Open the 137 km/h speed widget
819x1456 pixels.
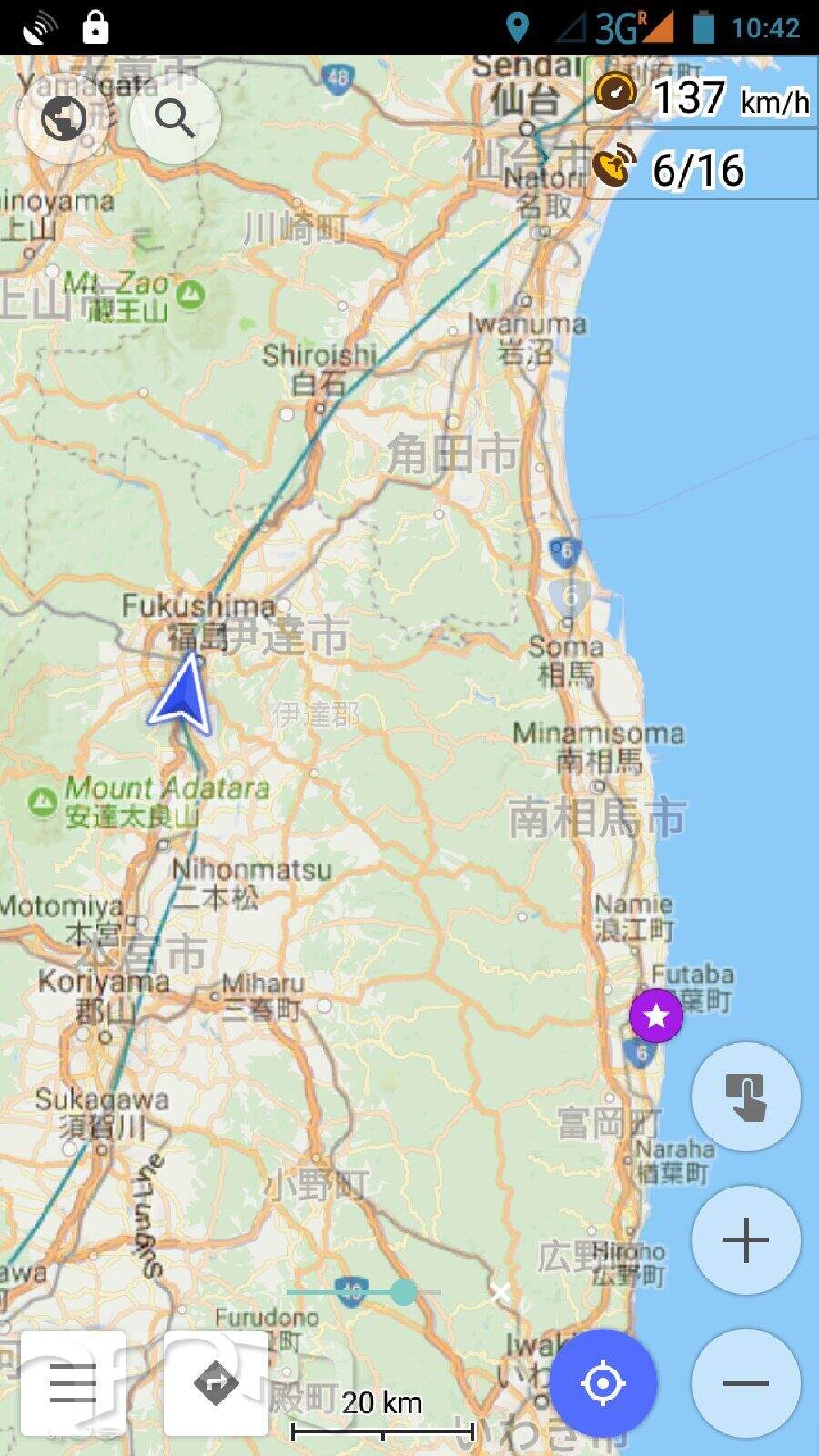[702, 94]
